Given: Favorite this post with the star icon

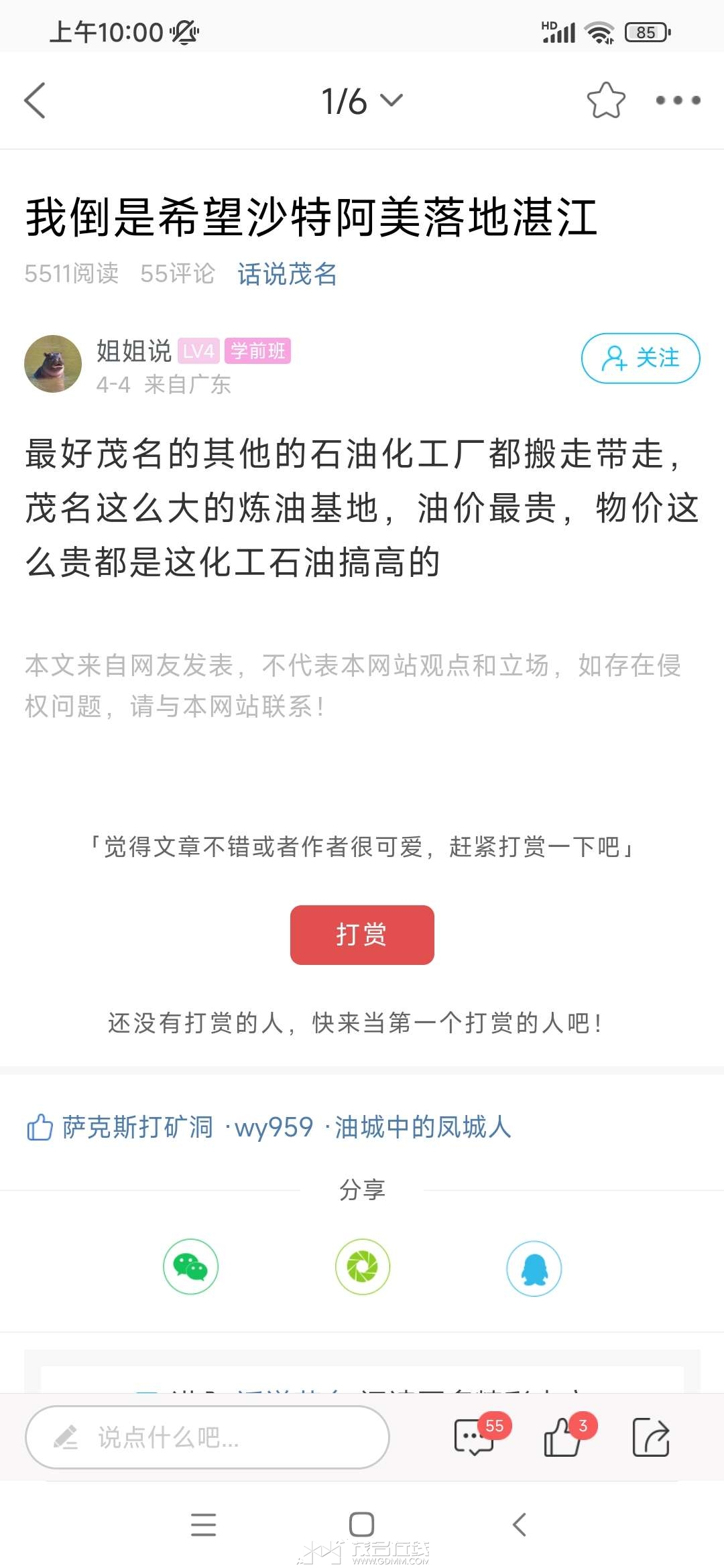Looking at the screenshot, I should point(606,101).
